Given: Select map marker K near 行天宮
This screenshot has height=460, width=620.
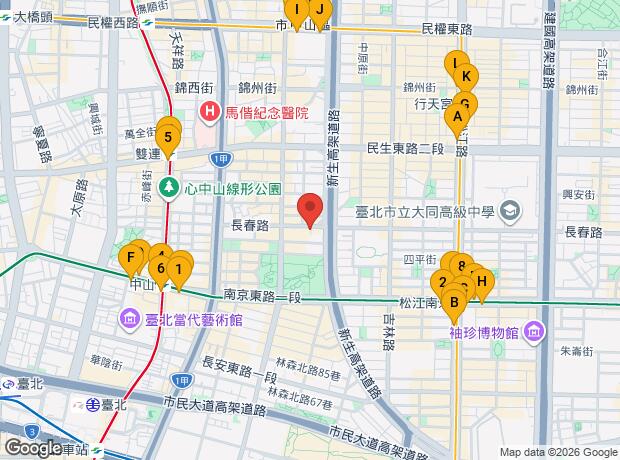Looking at the screenshot, I should (467, 76).
